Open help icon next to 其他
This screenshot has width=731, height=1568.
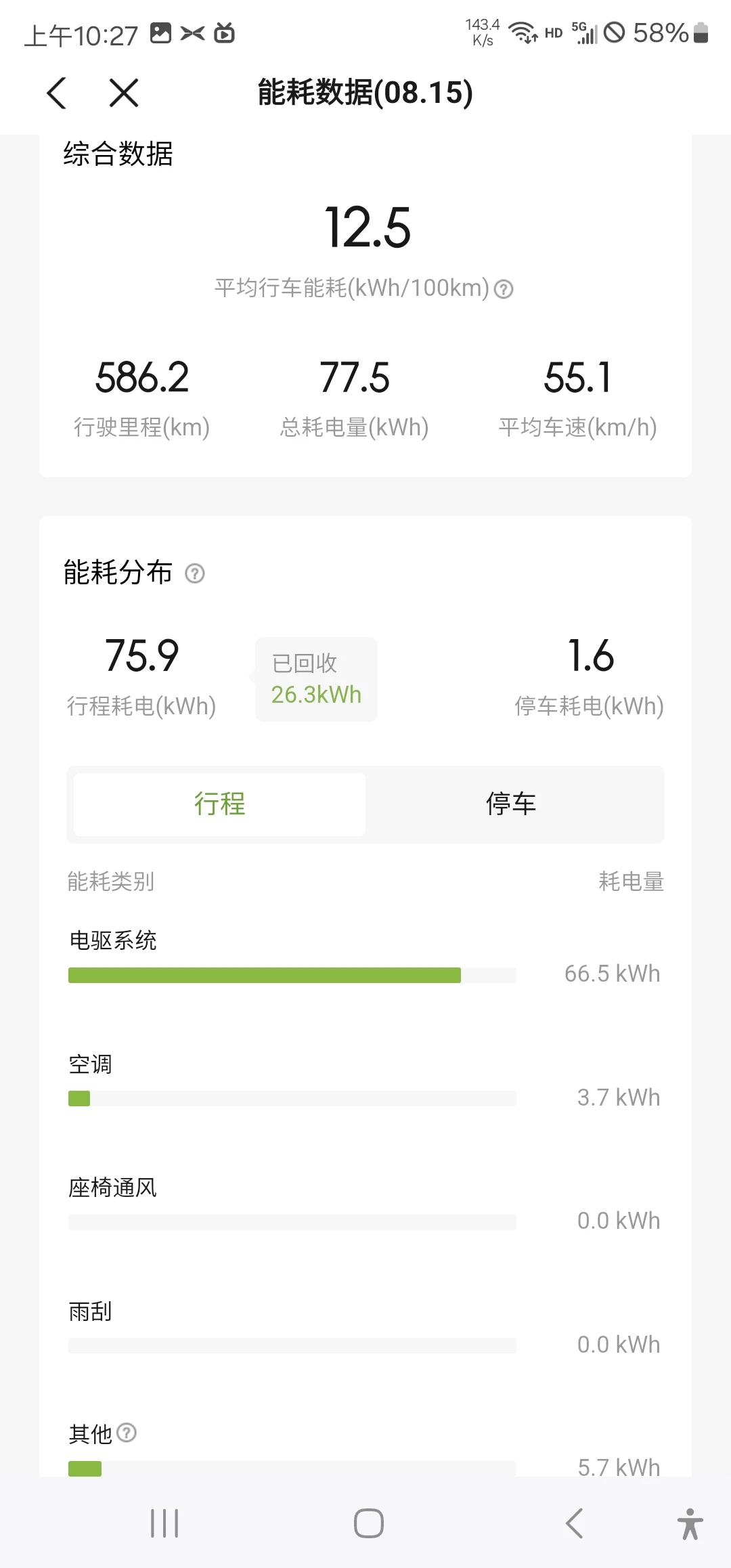click(x=127, y=1433)
